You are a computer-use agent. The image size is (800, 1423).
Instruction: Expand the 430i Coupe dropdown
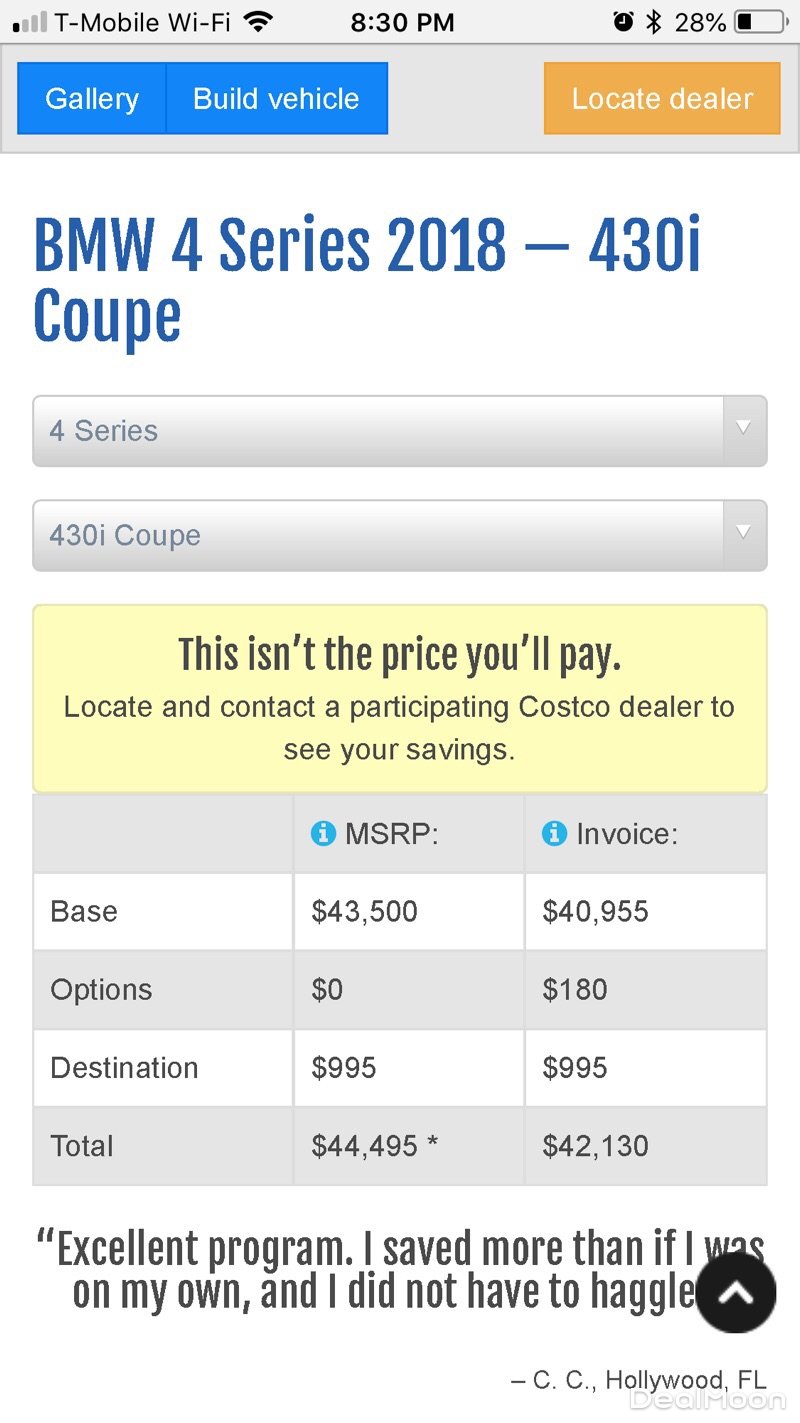[x=400, y=535]
